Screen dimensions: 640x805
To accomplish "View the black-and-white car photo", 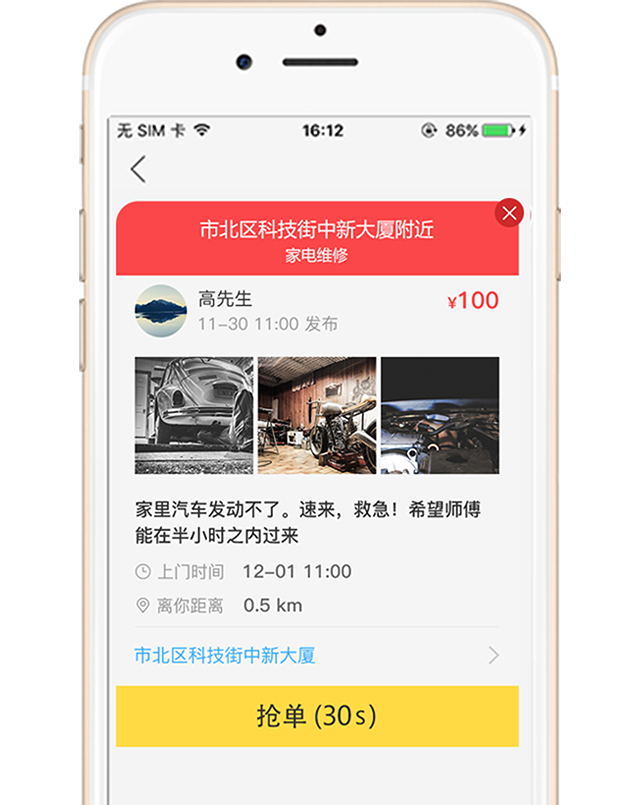I will [x=194, y=415].
